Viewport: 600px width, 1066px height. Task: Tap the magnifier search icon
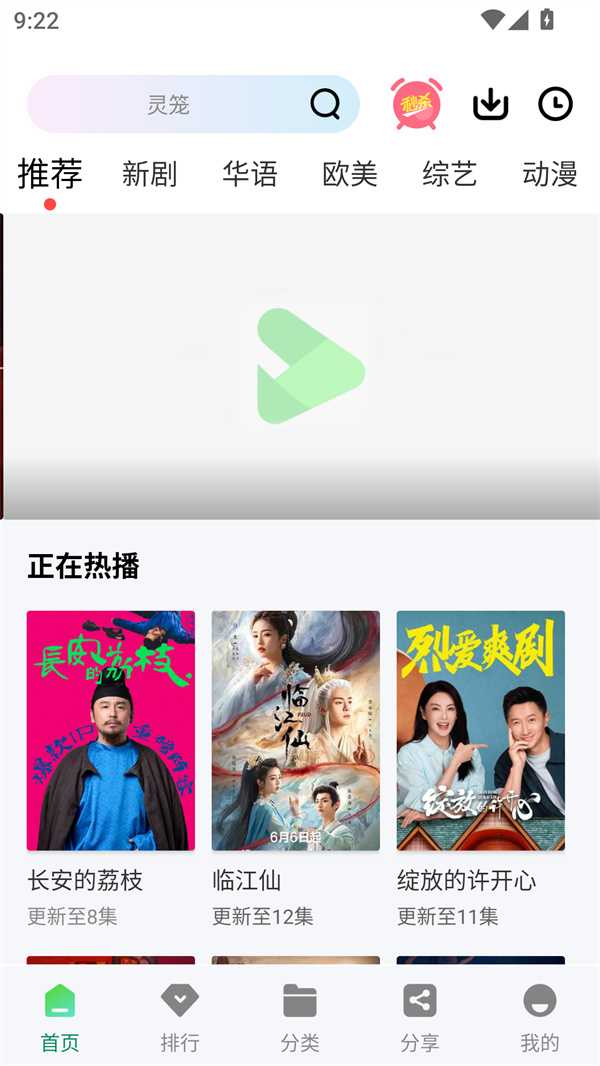(325, 104)
